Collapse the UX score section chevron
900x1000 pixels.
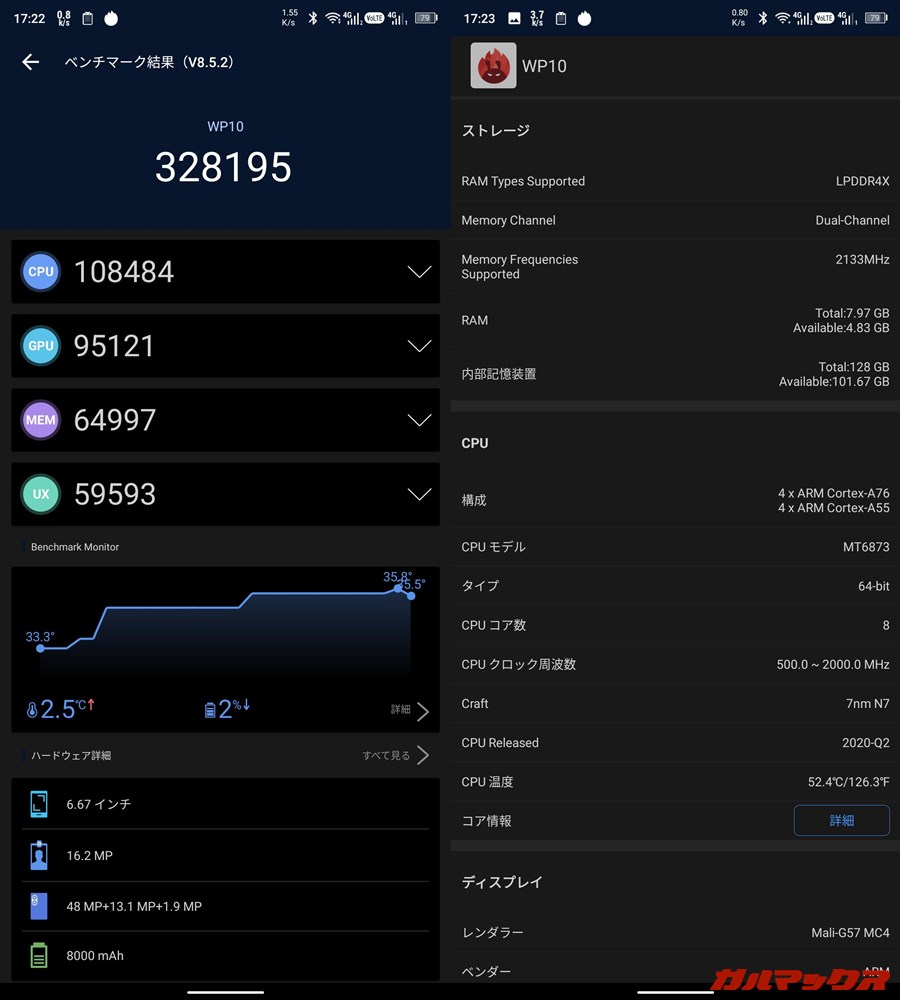(419, 494)
